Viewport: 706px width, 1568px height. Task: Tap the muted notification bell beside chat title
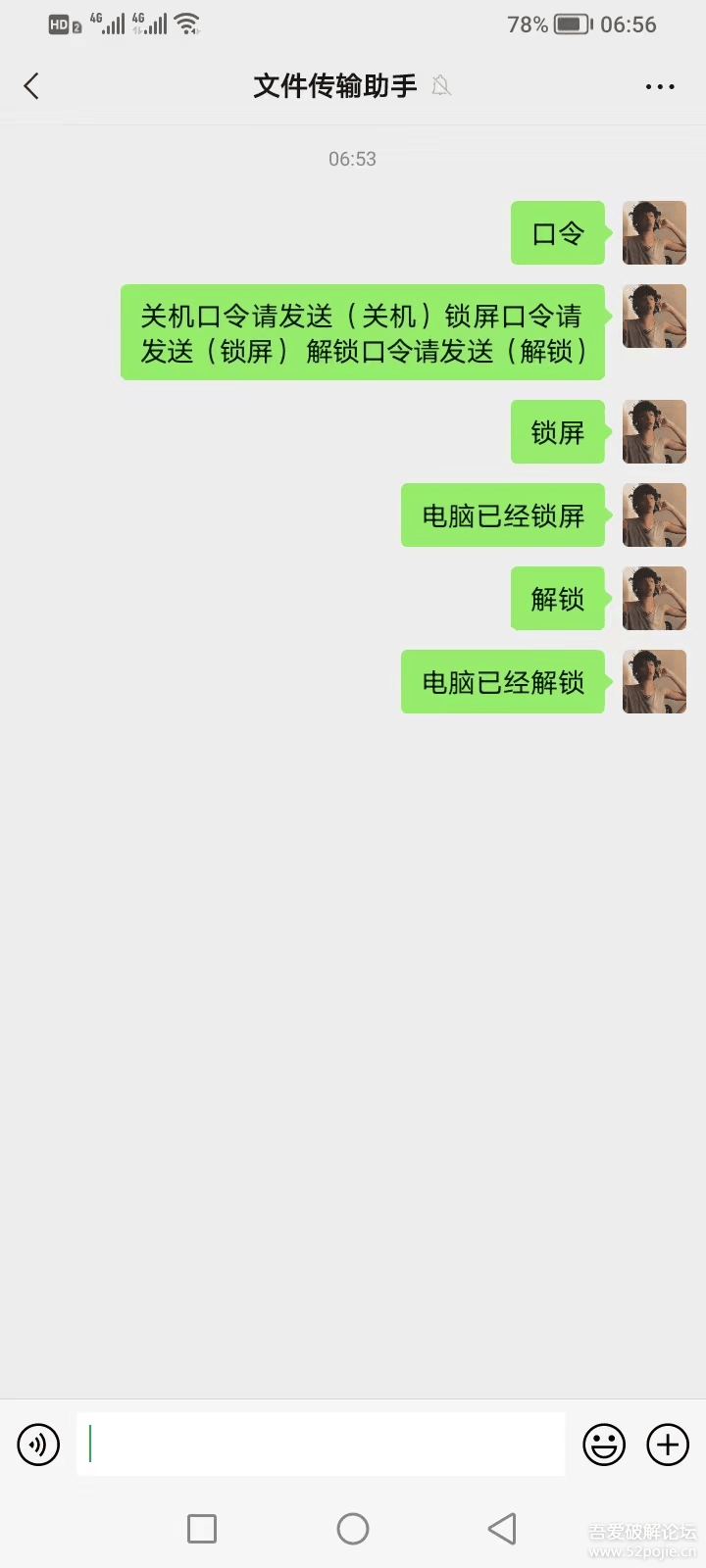coord(440,86)
